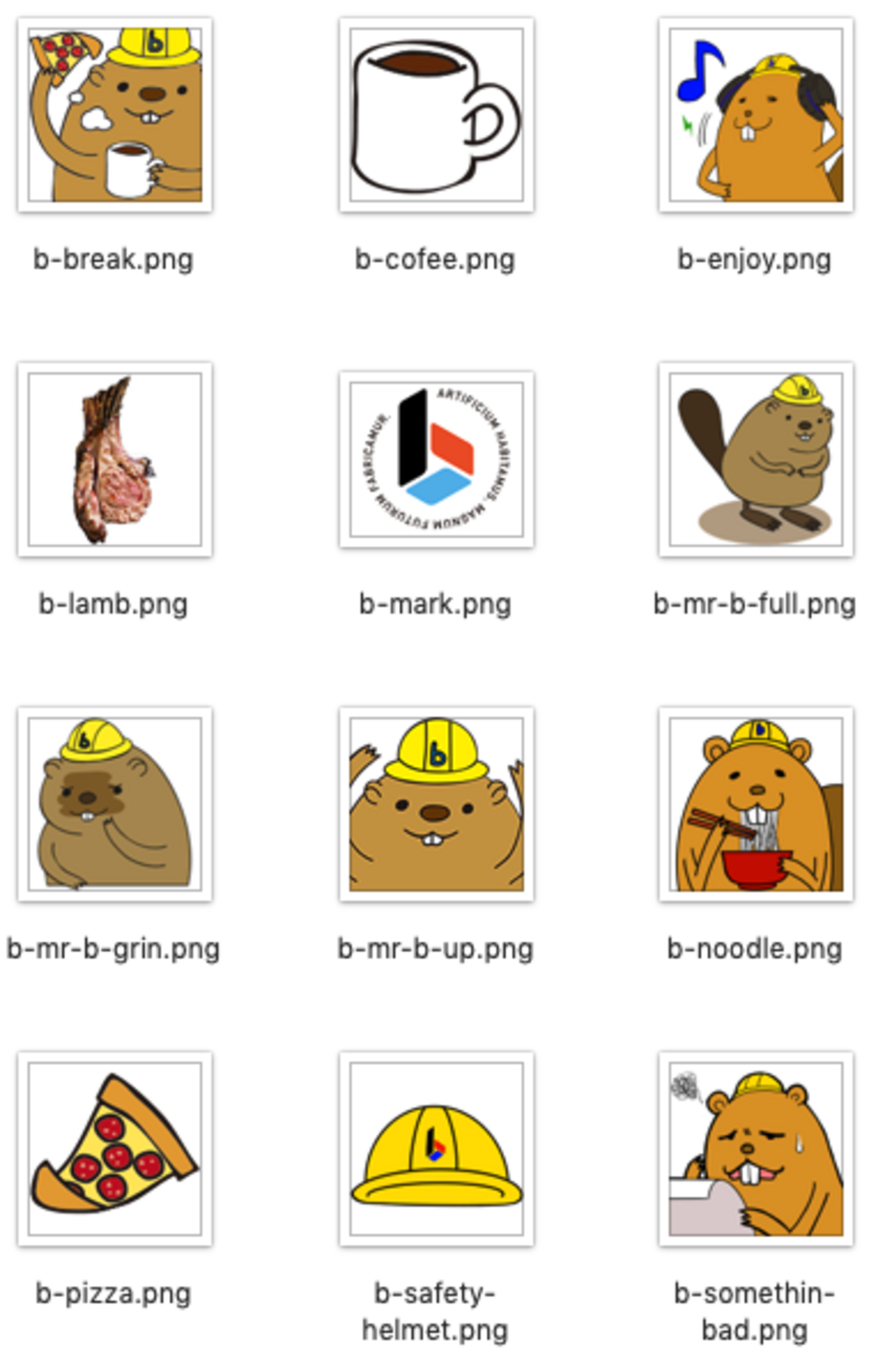878x1372 pixels.
Task: Select the b-lamb.png file
Action: click(115, 459)
